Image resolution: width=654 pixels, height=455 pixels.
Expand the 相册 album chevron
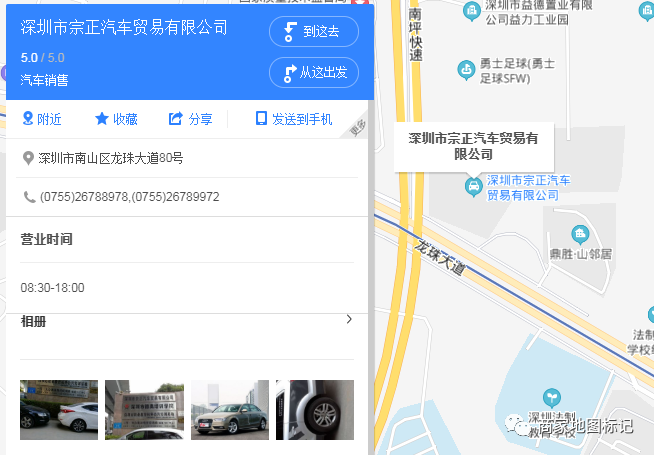coord(348,320)
